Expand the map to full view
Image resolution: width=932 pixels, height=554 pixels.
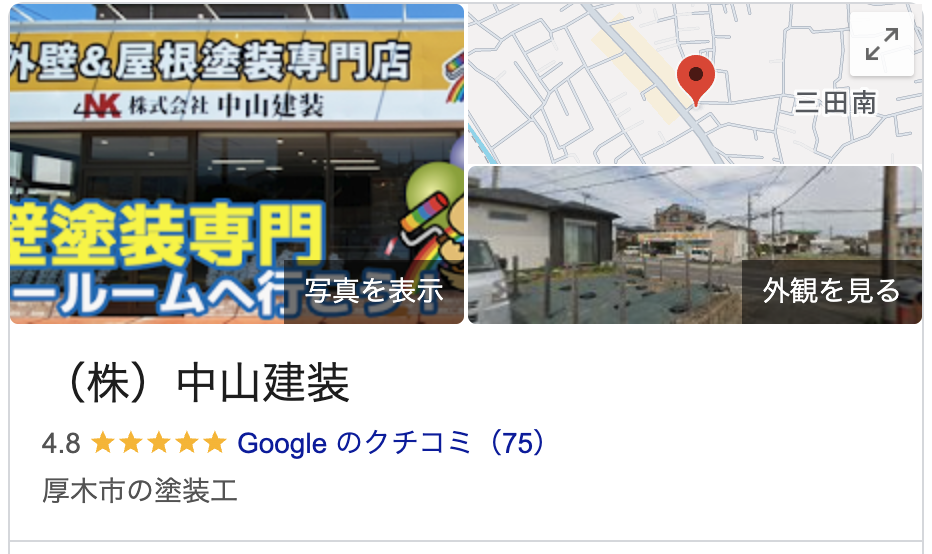click(x=881, y=45)
